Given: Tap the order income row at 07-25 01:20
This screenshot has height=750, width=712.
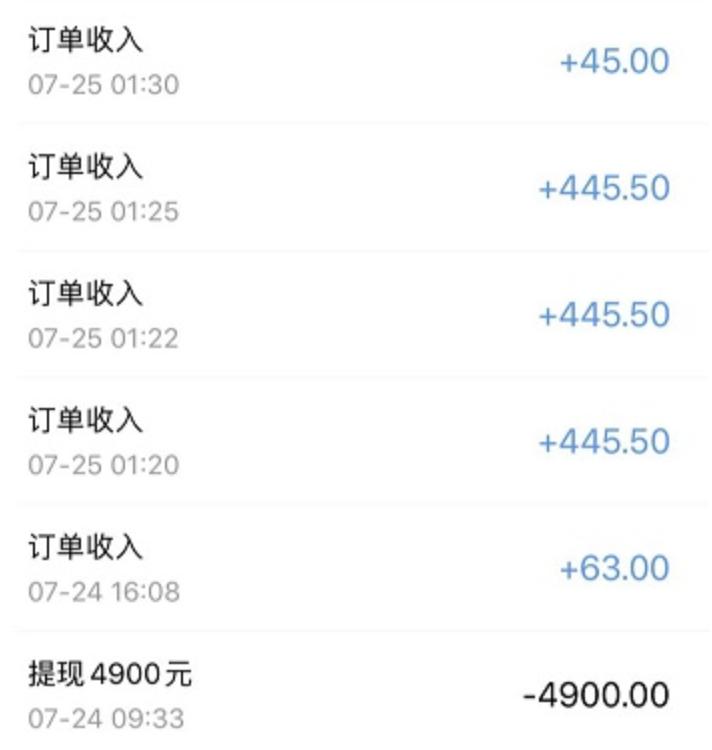Looking at the screenshot, I should [356, 441].
